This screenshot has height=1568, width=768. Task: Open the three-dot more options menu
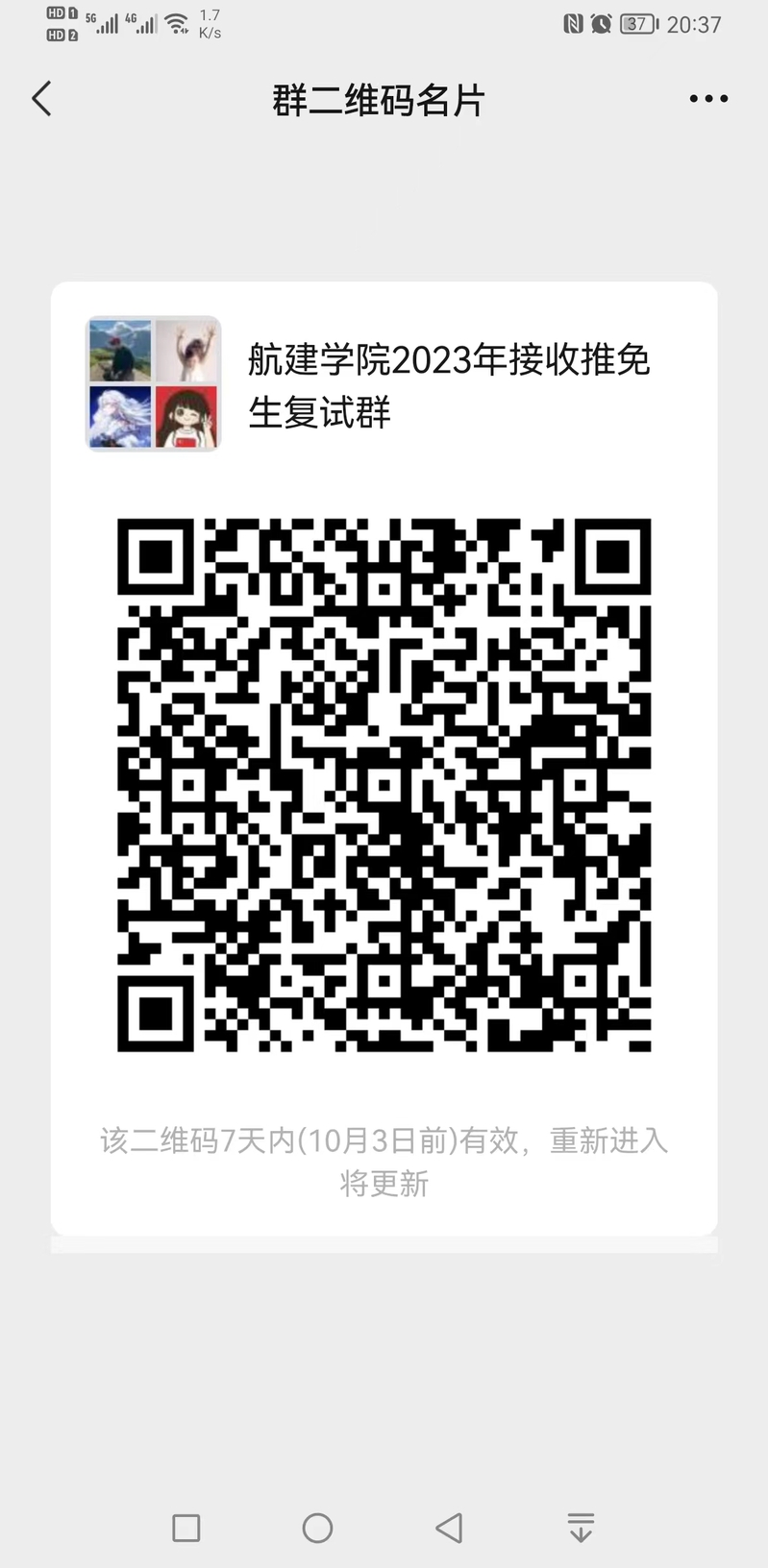pos(708,99)
